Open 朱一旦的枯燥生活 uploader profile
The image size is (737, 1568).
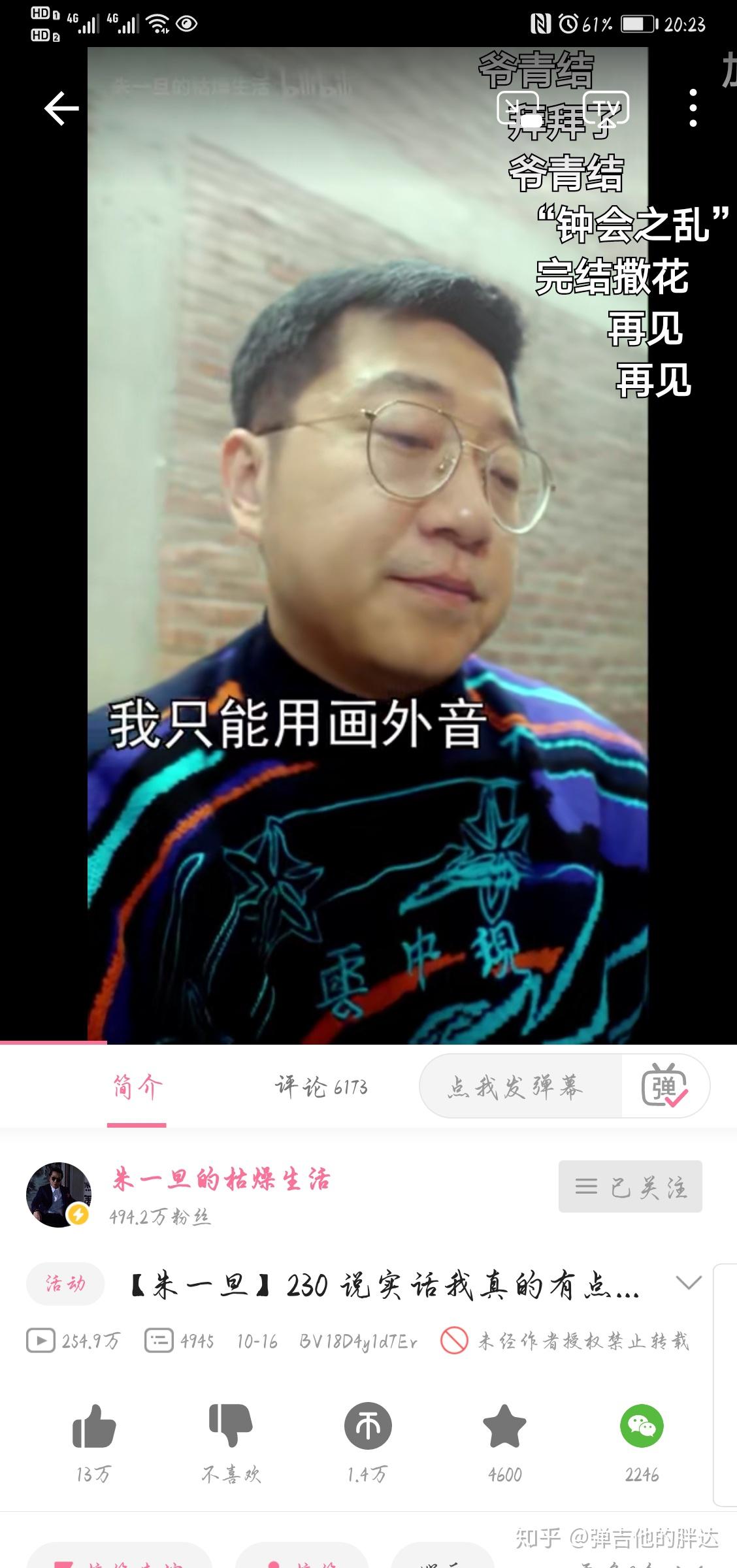(221, 1180)
